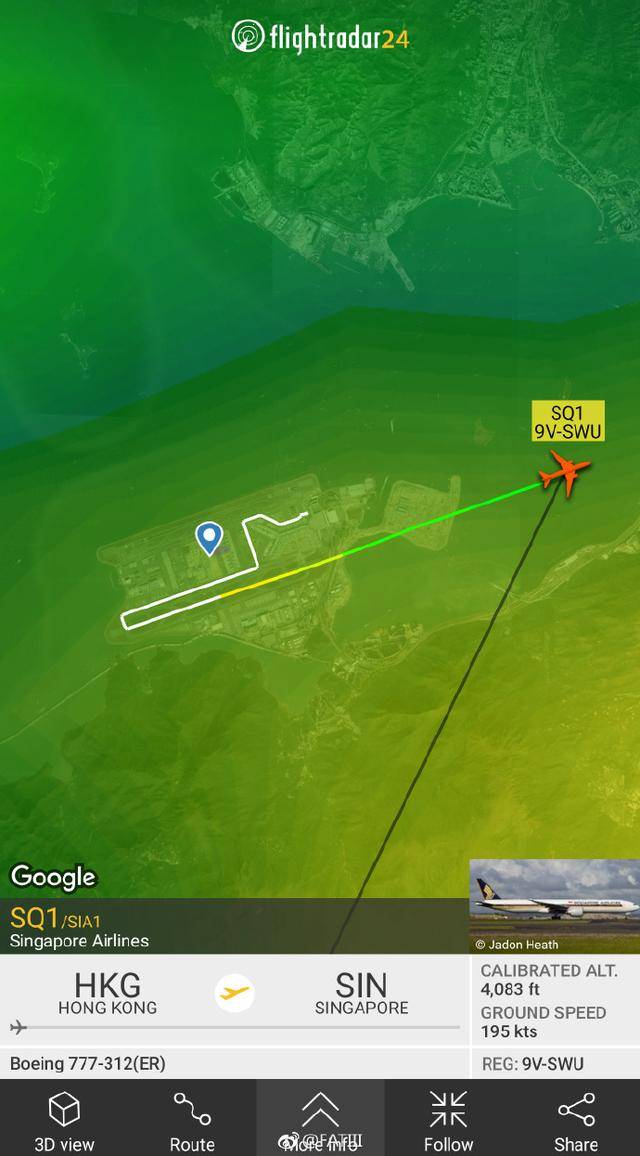Follow the SQ1 aircraft on map

tap(448, 1119)
